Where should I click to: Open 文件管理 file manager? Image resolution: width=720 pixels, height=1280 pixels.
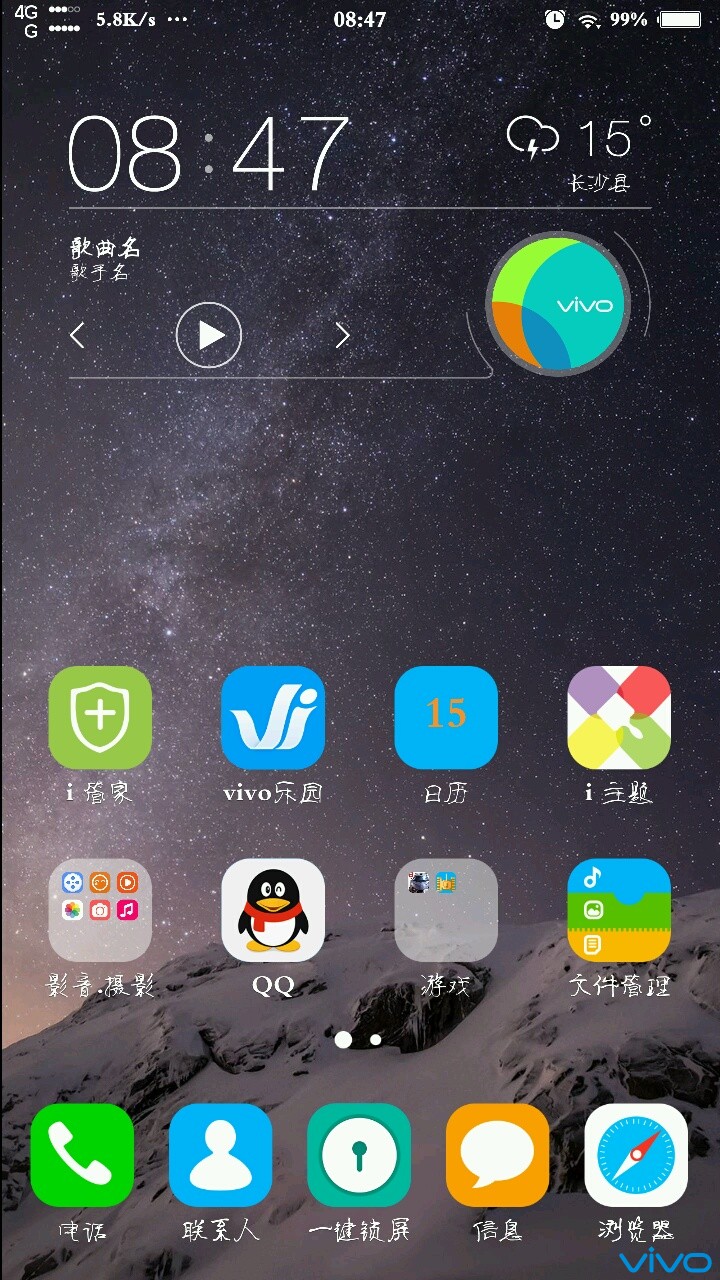619,910
